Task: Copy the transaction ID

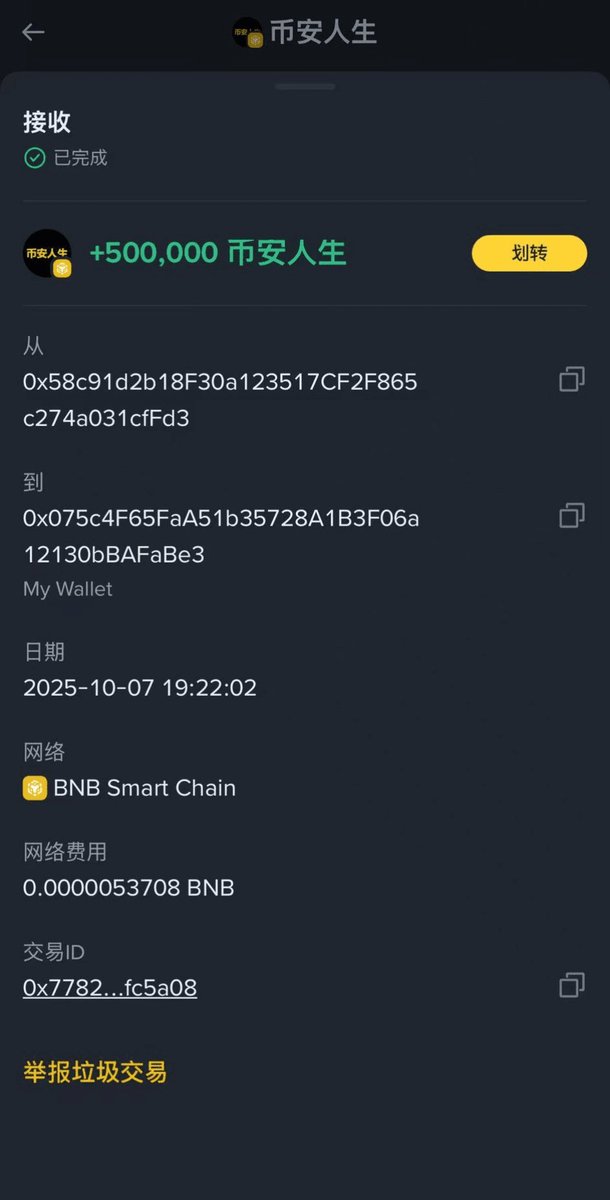Action: tap(571, 986)
